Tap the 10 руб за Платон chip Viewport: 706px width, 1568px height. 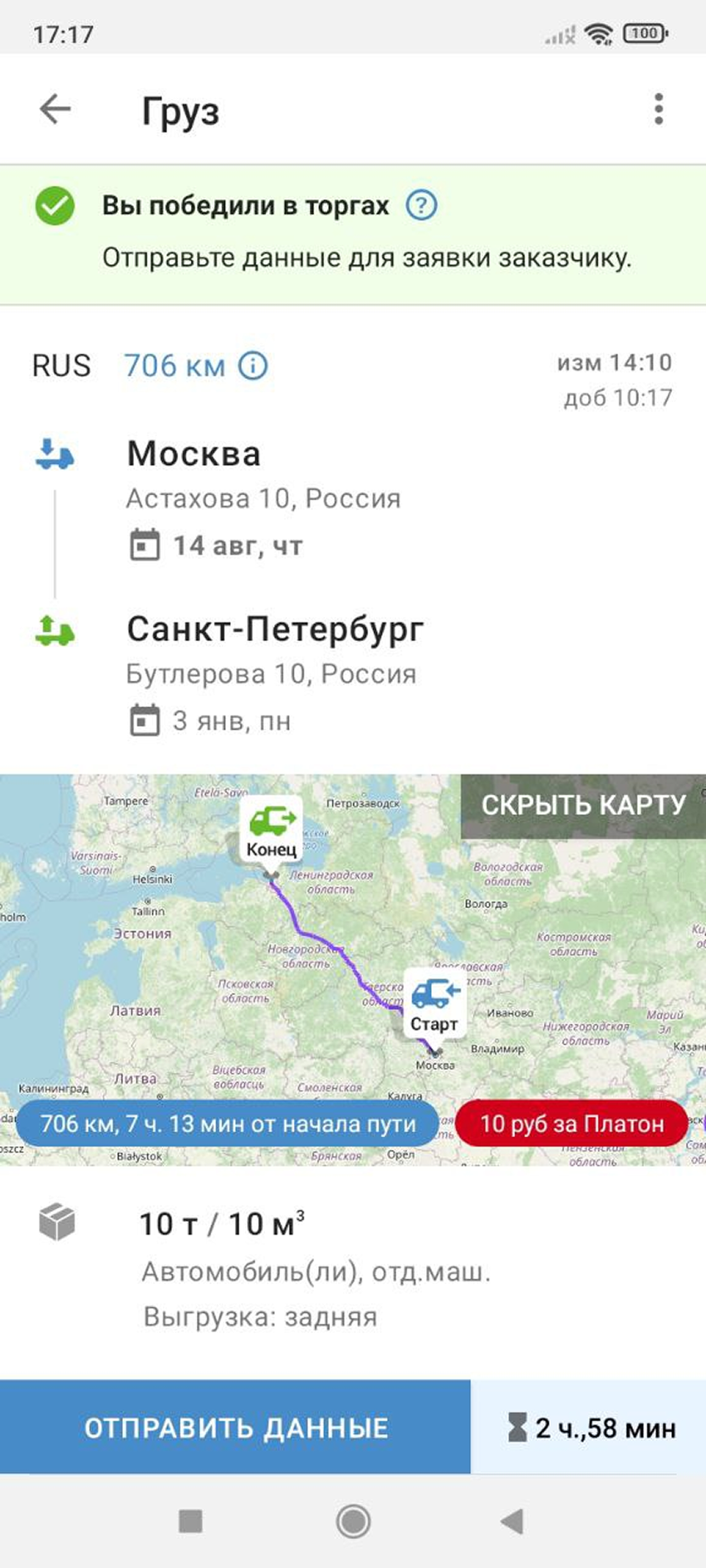tap(572, 1124)
